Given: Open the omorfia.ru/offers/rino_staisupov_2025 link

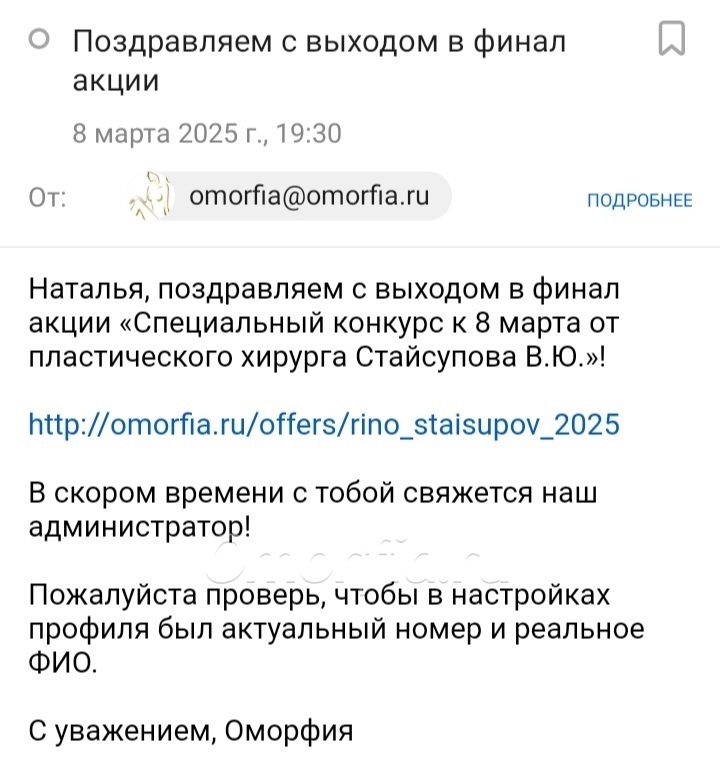Looking at the screenshot, I should pyautogui.click(x=323, y=424).
